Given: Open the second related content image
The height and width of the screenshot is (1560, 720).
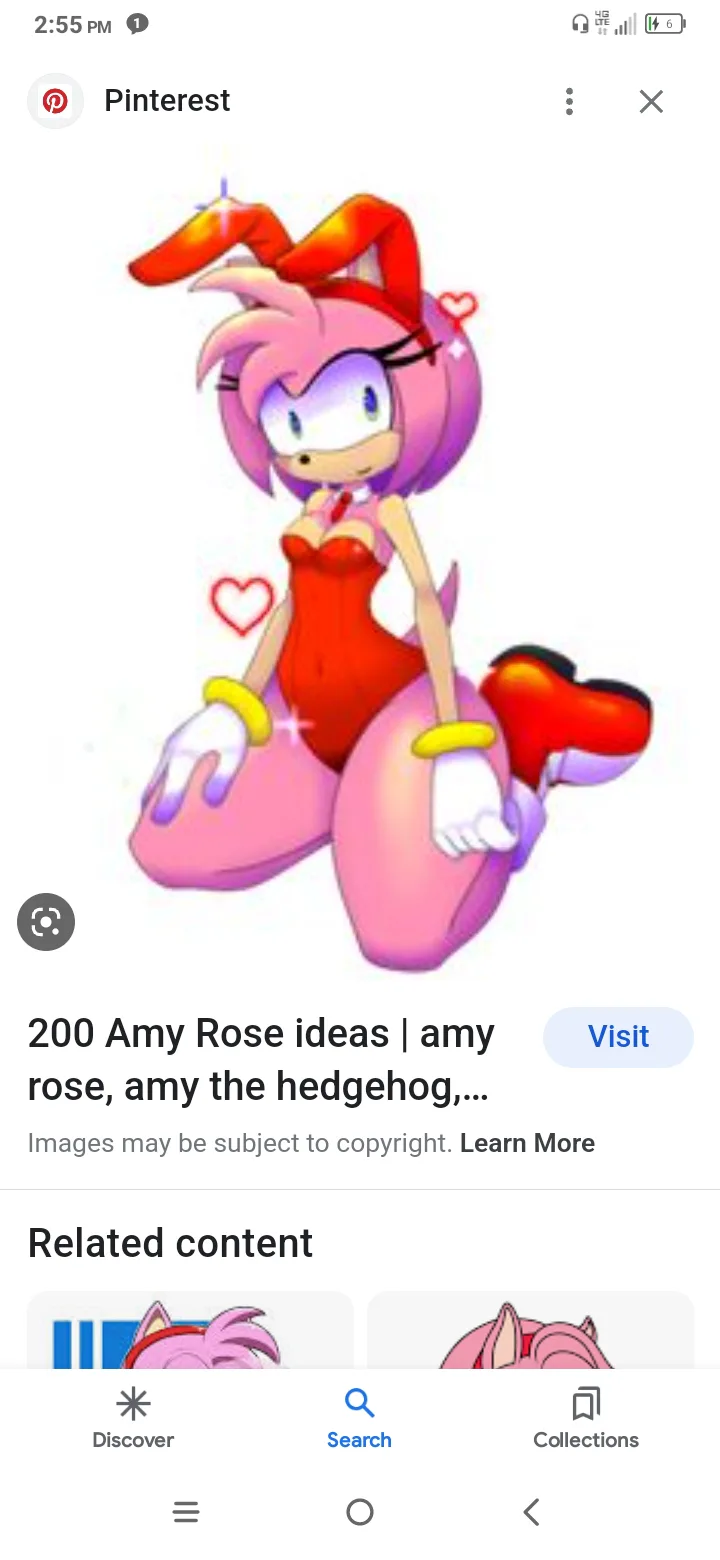Looking at the screenshot, I should pos(530,1330).
